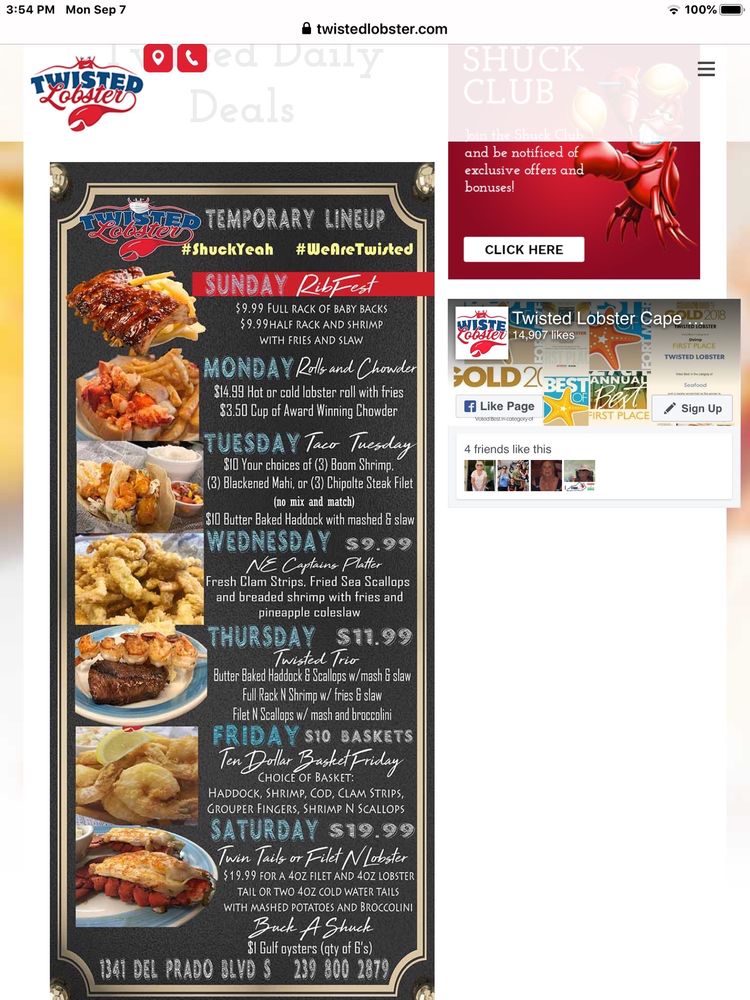Screen dimensions: 750x1000
Task: Like the Twisted Lobster Facebook page
Action: (x=499, y=406)
